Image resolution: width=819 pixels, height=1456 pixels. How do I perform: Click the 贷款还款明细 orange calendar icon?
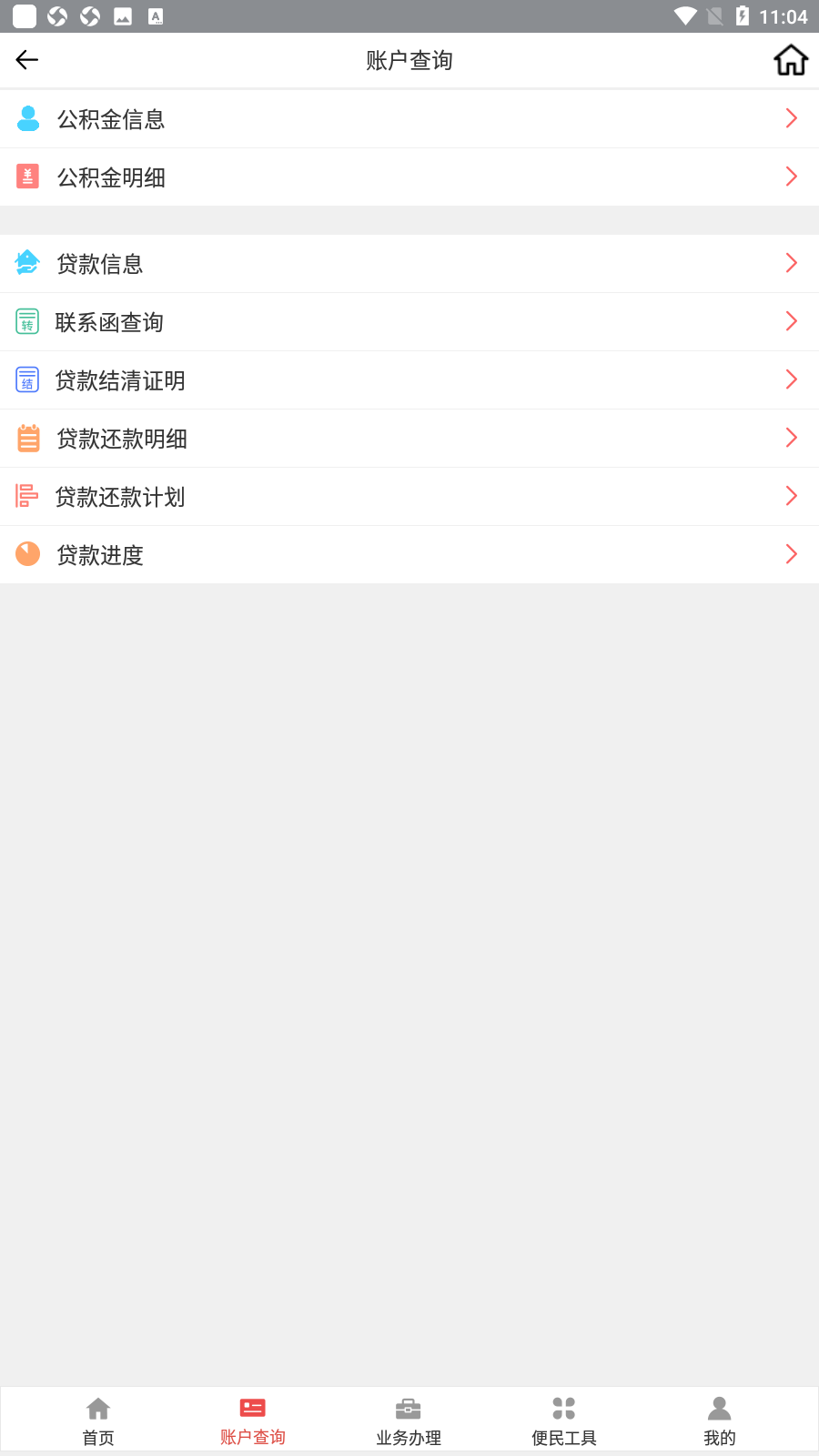tap(27, 438)
